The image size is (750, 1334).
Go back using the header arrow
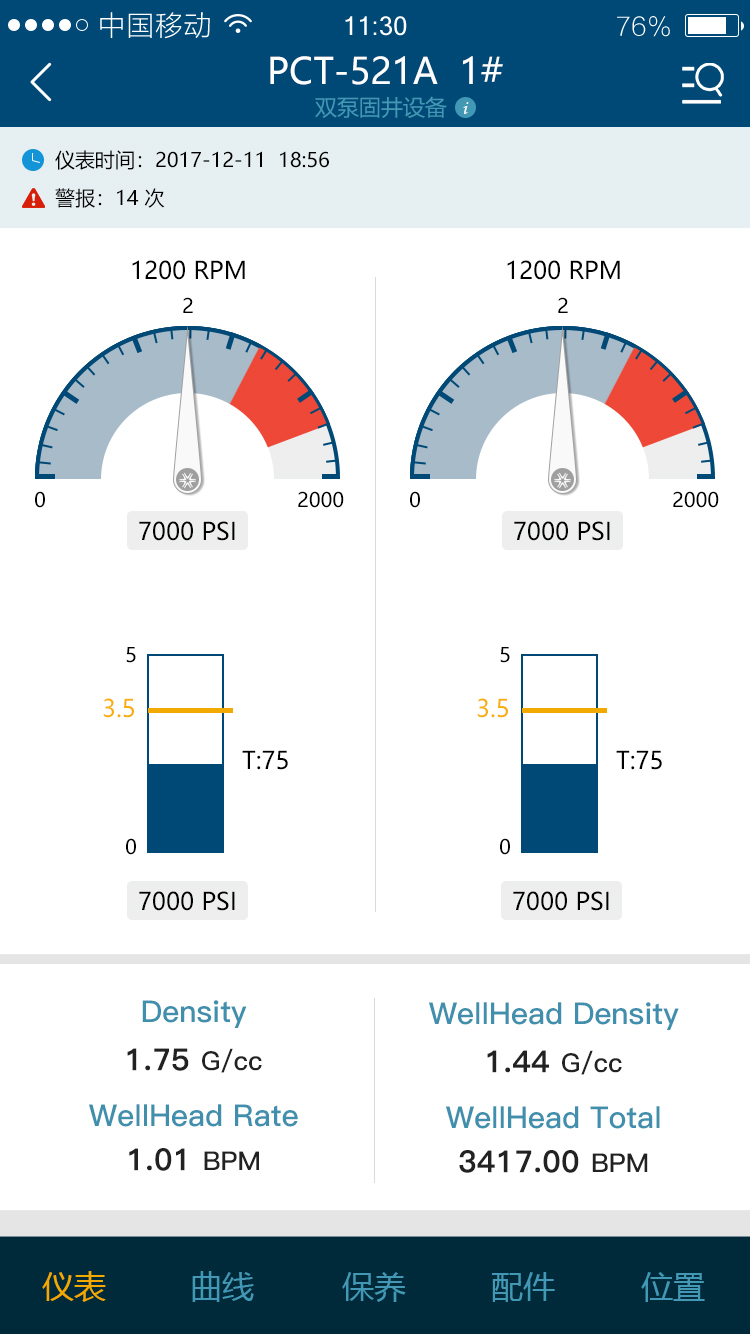[x=41, y=82]
